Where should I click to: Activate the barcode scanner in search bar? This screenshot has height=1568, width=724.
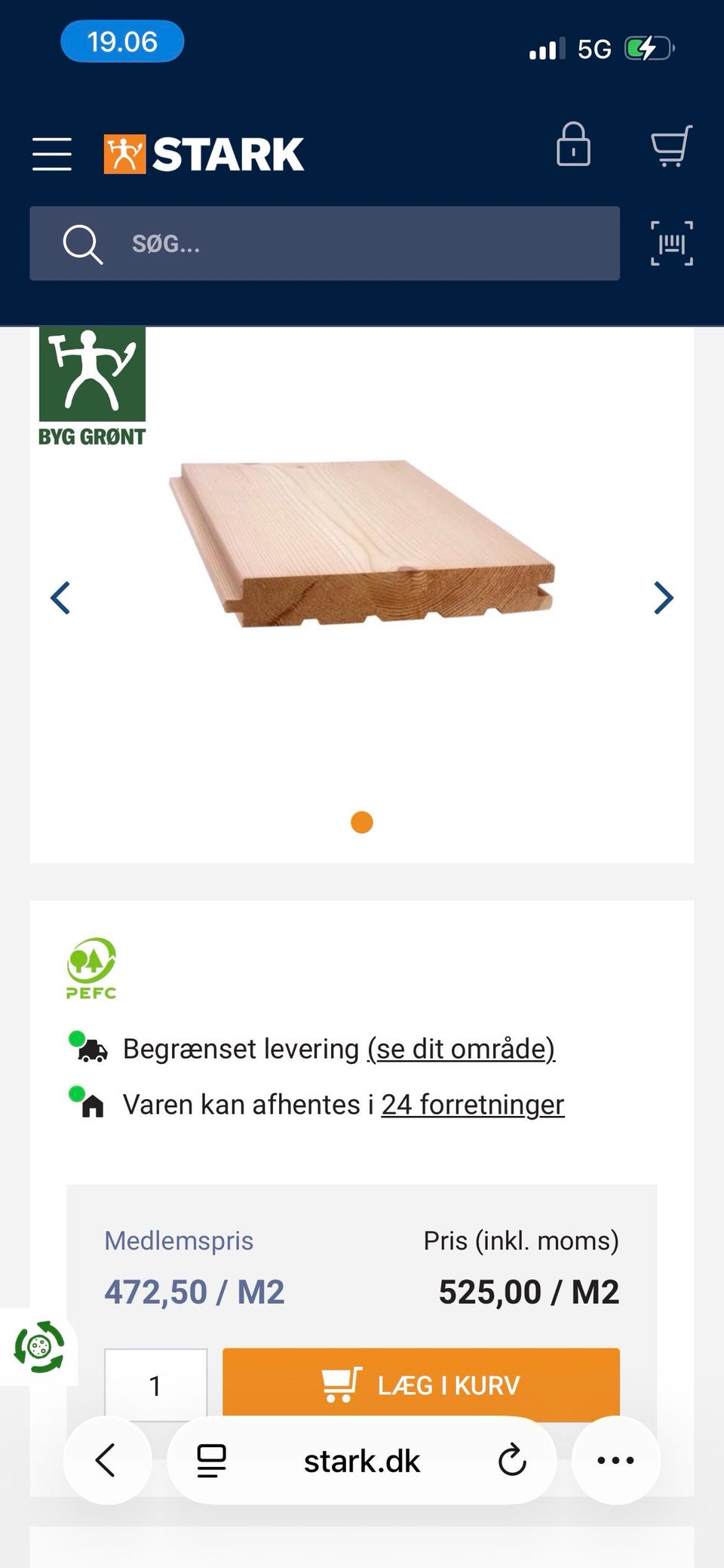click(670, 243)
